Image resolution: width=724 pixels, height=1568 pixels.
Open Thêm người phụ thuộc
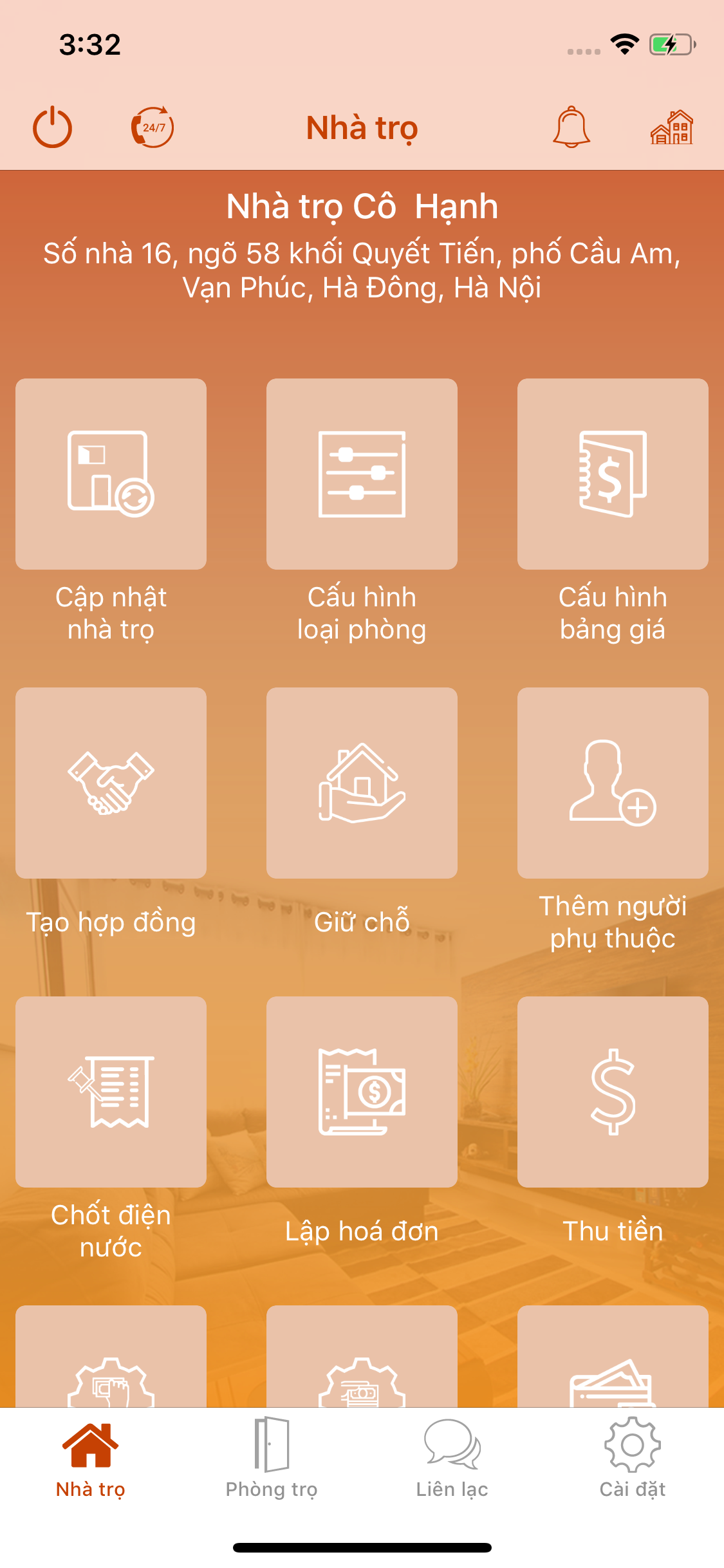coord(613,783)
